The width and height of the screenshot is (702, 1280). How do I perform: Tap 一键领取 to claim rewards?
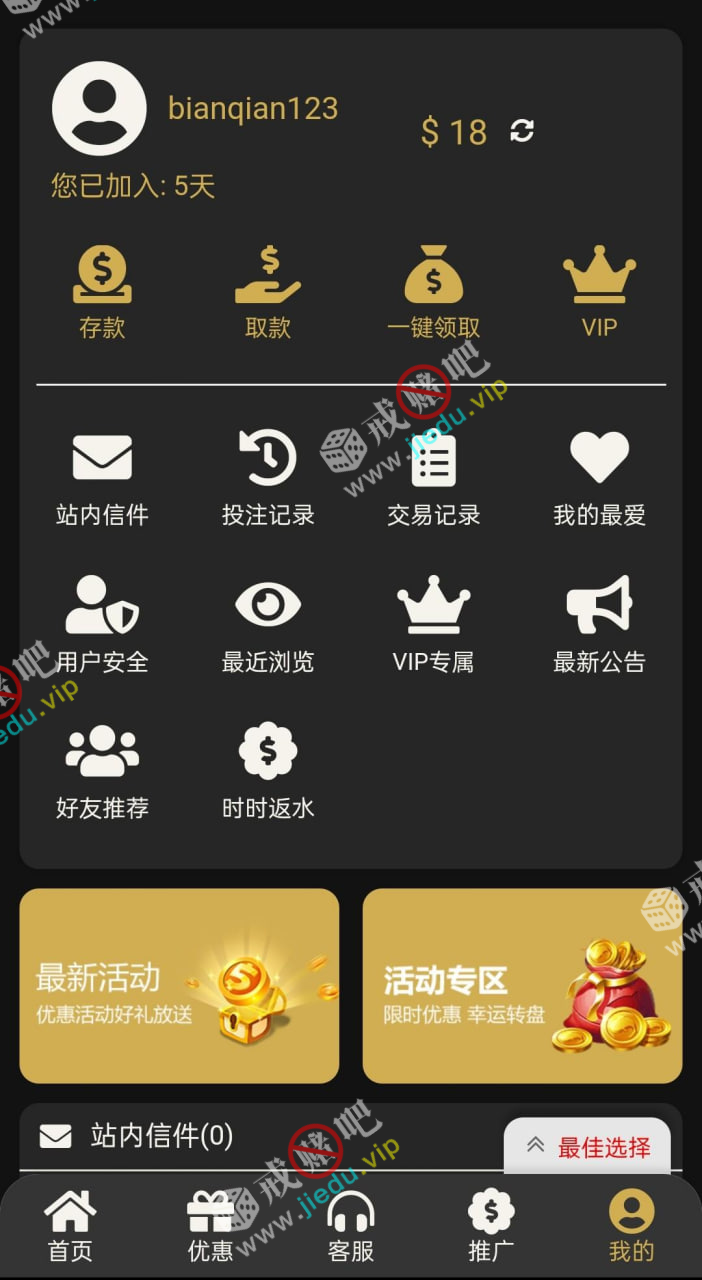(433, 291)
